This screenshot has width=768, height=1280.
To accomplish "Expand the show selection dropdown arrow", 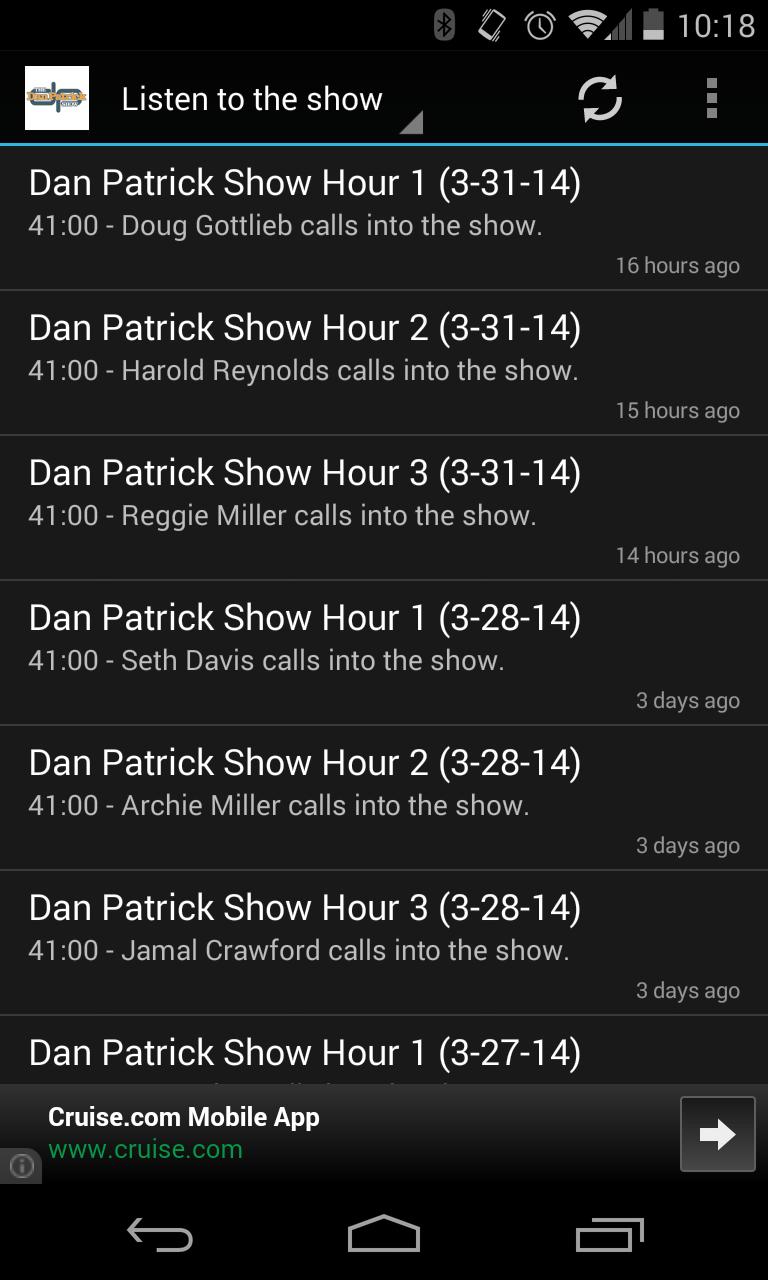I will [x=413, y=124].
